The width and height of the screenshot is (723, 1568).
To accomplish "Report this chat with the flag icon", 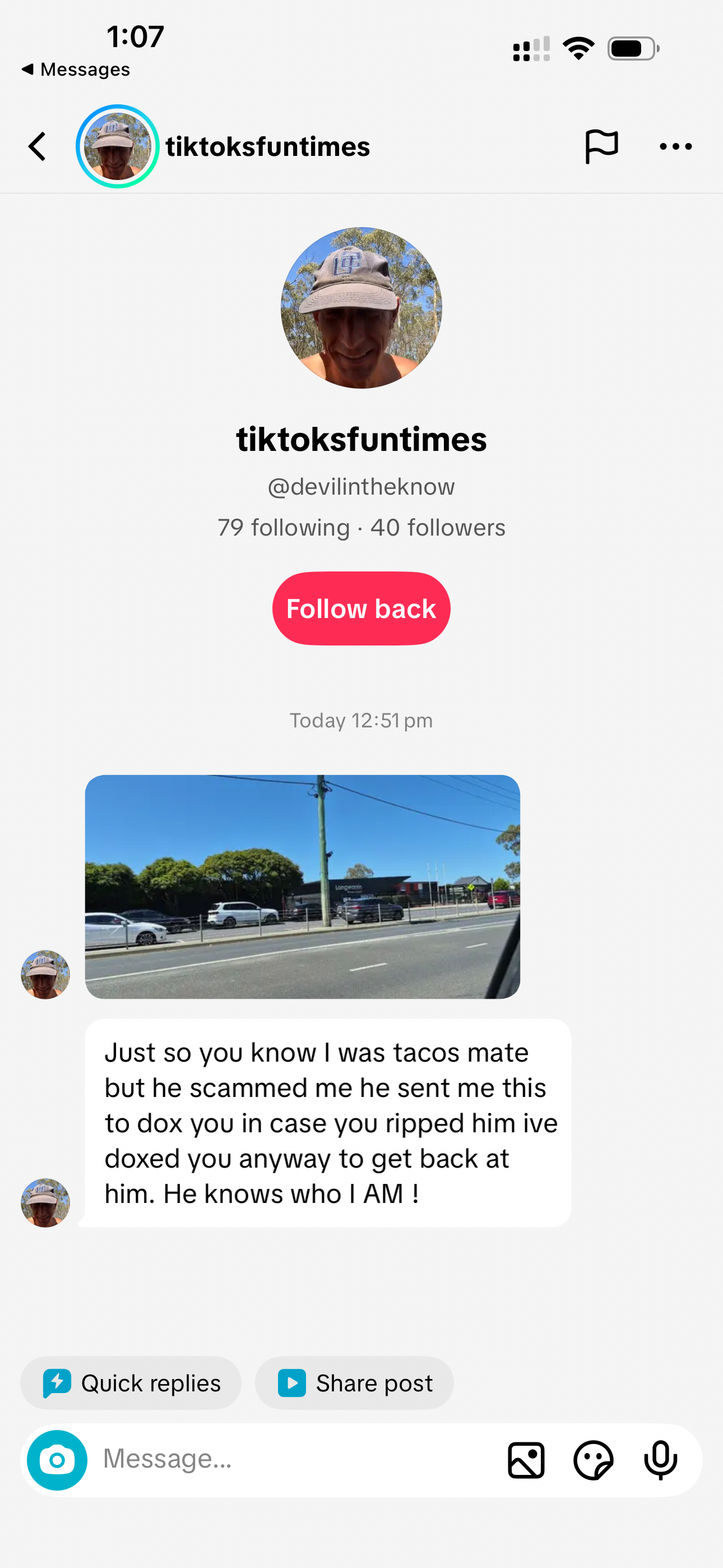I will [601, 147].
